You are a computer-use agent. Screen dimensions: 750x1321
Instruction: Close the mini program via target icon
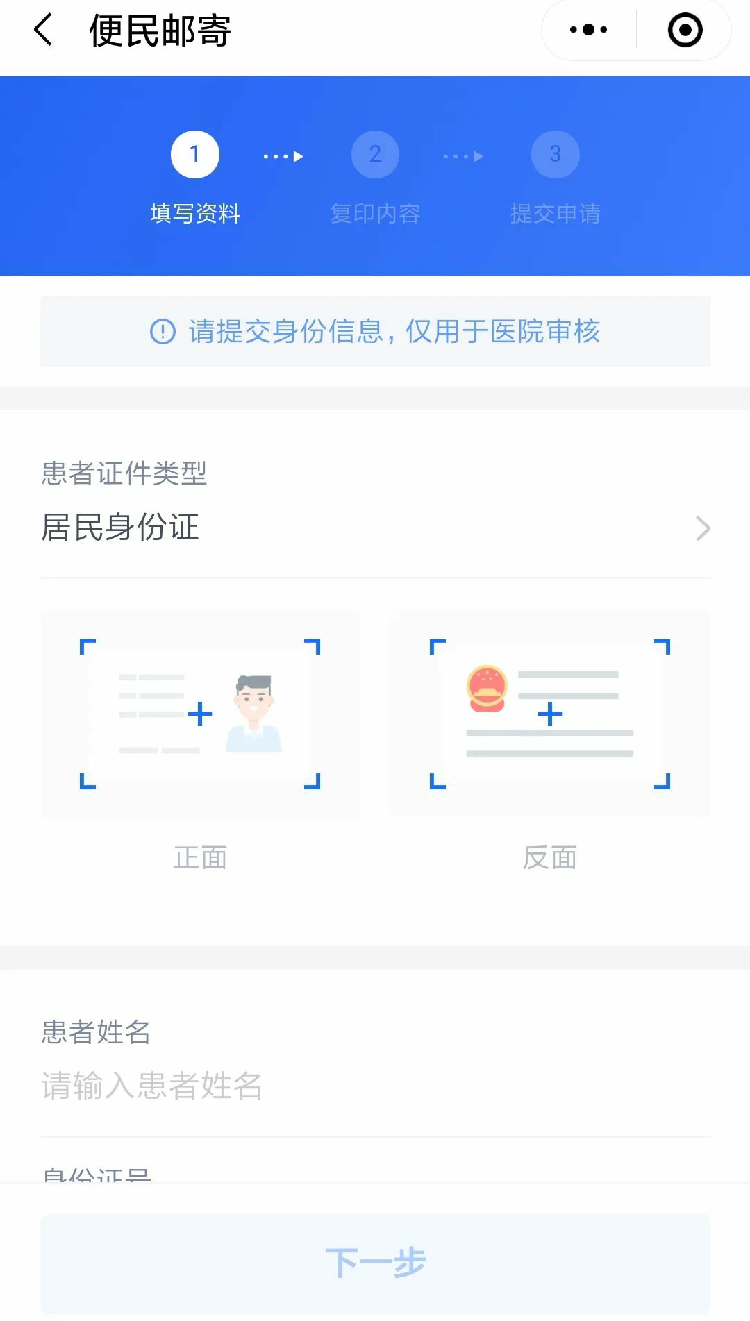pyautogui.click(x=685, y=31)
